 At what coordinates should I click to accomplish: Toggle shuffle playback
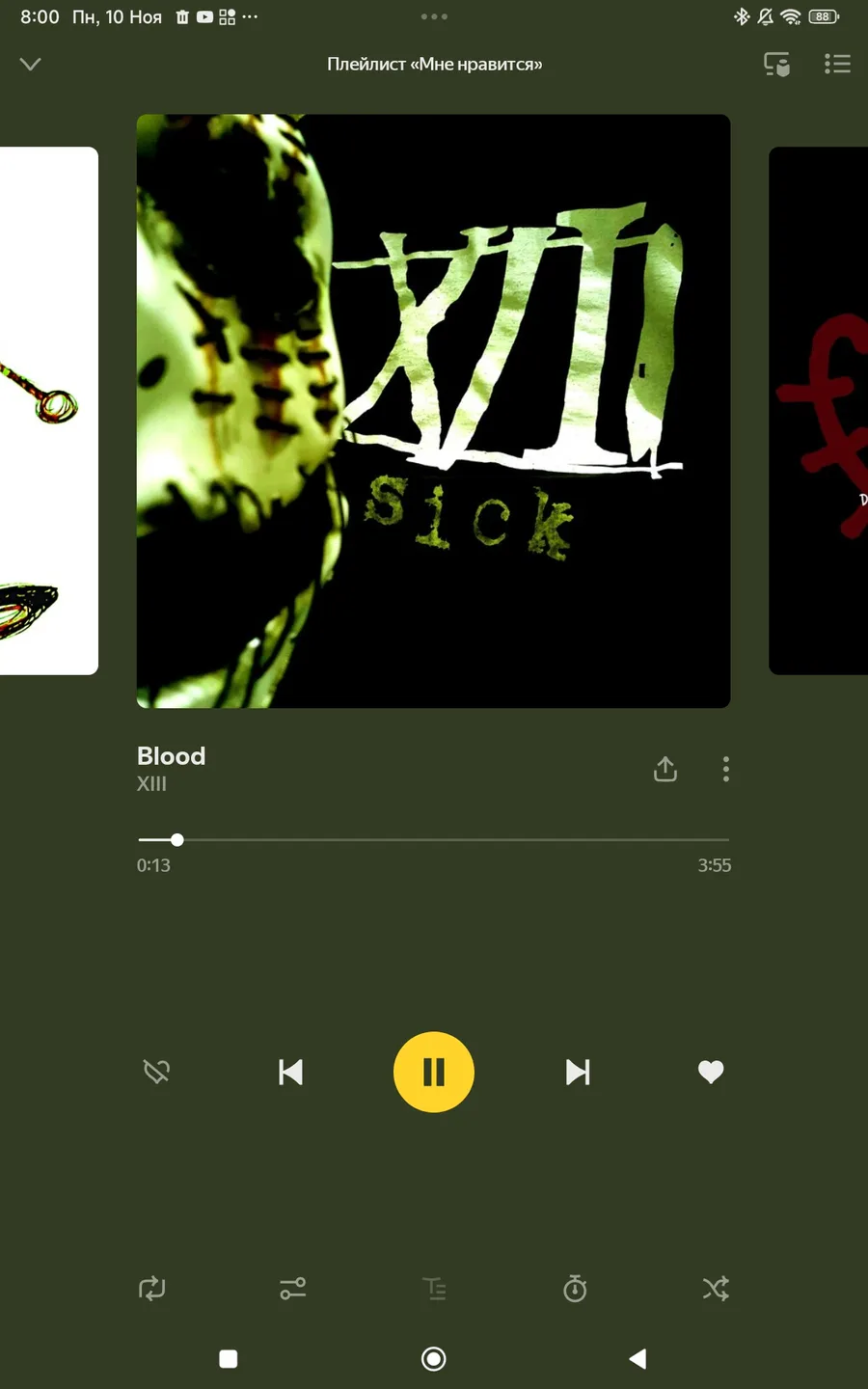[x=716, y=1289]
